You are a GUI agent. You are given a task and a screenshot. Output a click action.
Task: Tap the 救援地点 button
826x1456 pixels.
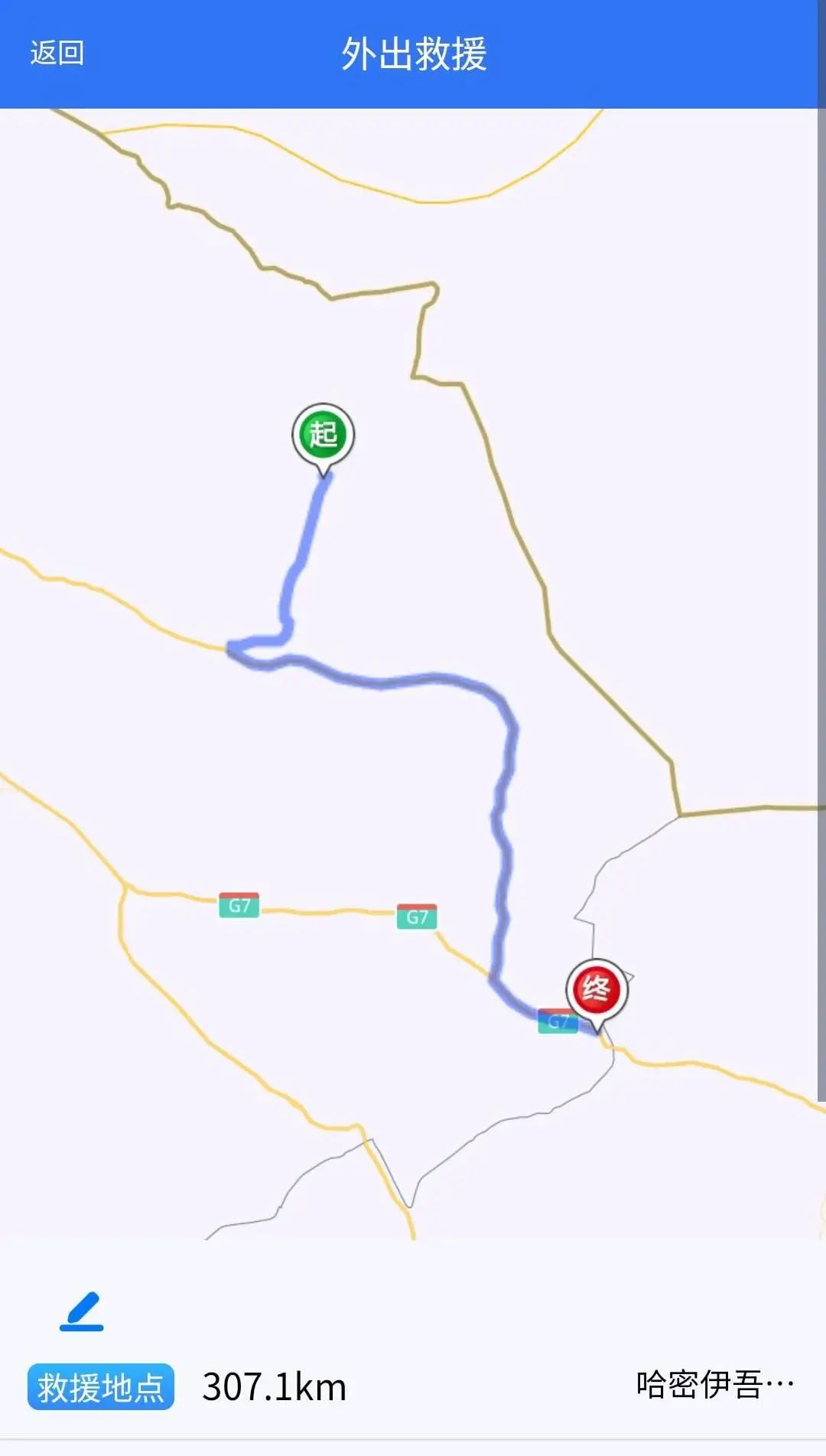tap(101, 1387)
